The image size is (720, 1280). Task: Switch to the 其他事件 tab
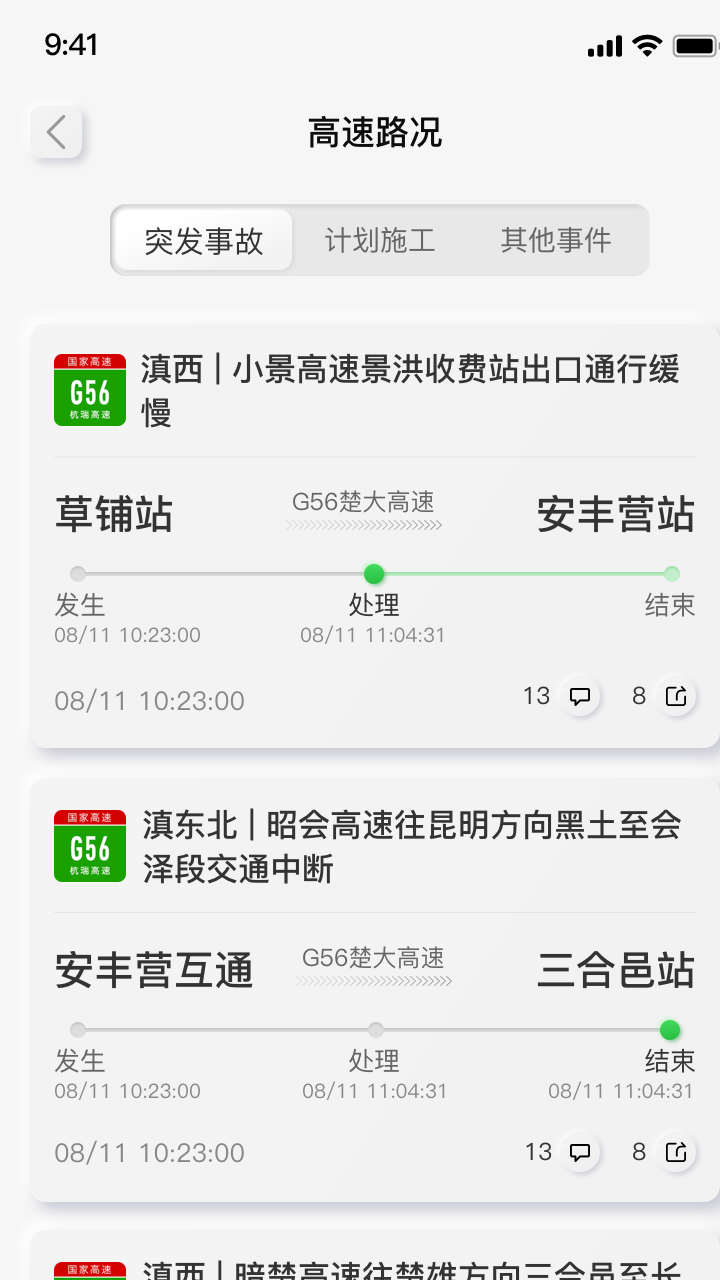coord(558,239)
